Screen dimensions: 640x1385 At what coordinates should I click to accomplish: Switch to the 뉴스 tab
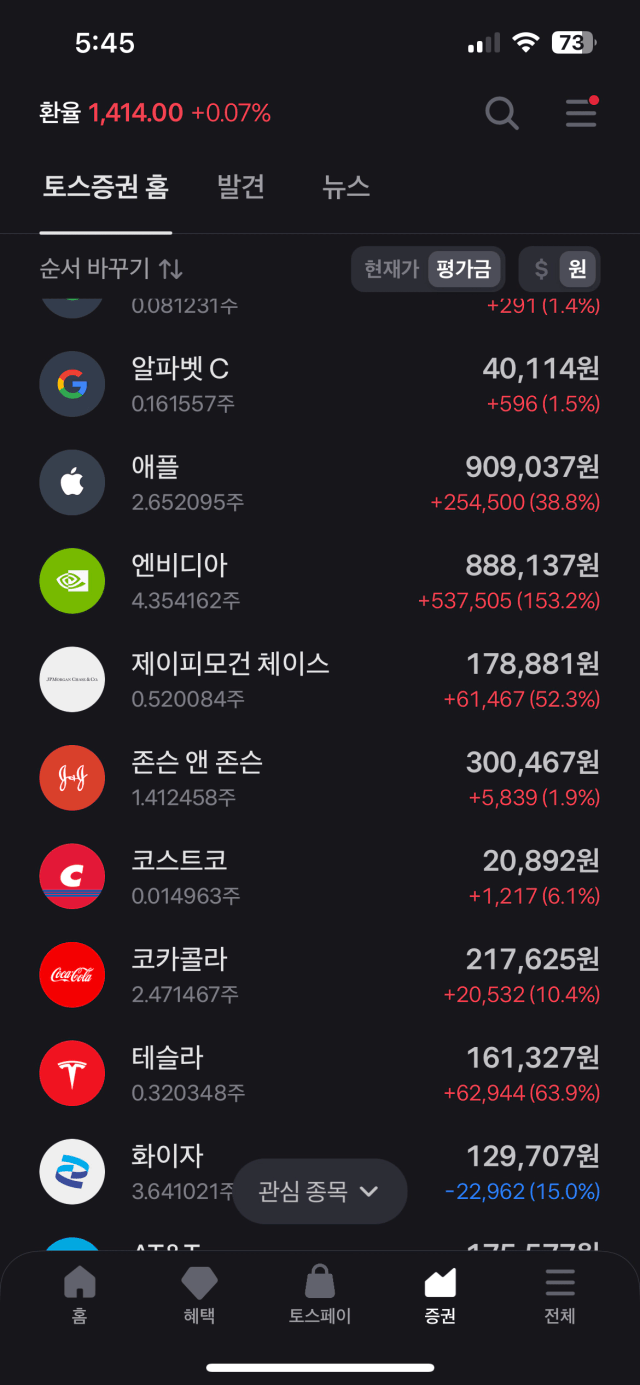pos(346,187)
